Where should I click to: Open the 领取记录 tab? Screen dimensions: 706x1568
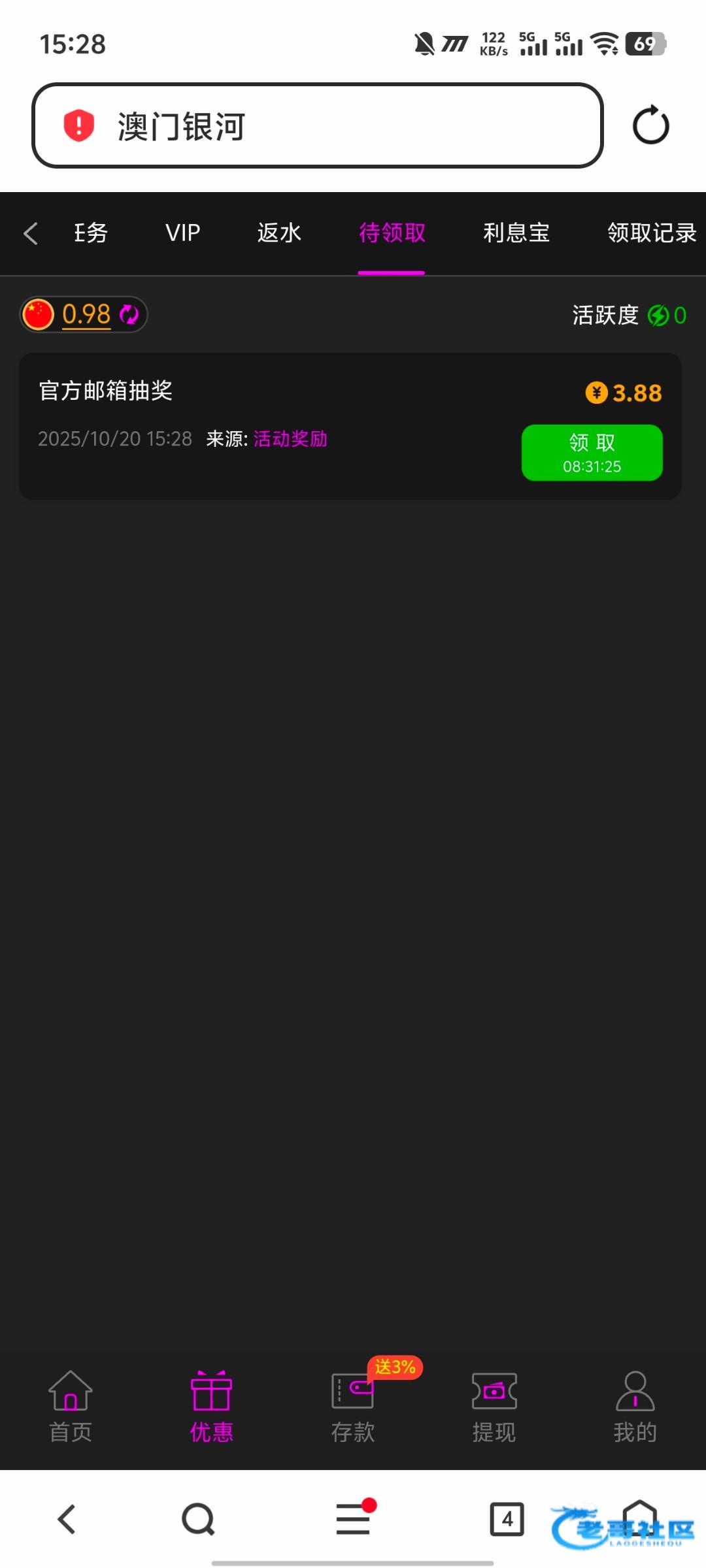click(x=651, y=233)
